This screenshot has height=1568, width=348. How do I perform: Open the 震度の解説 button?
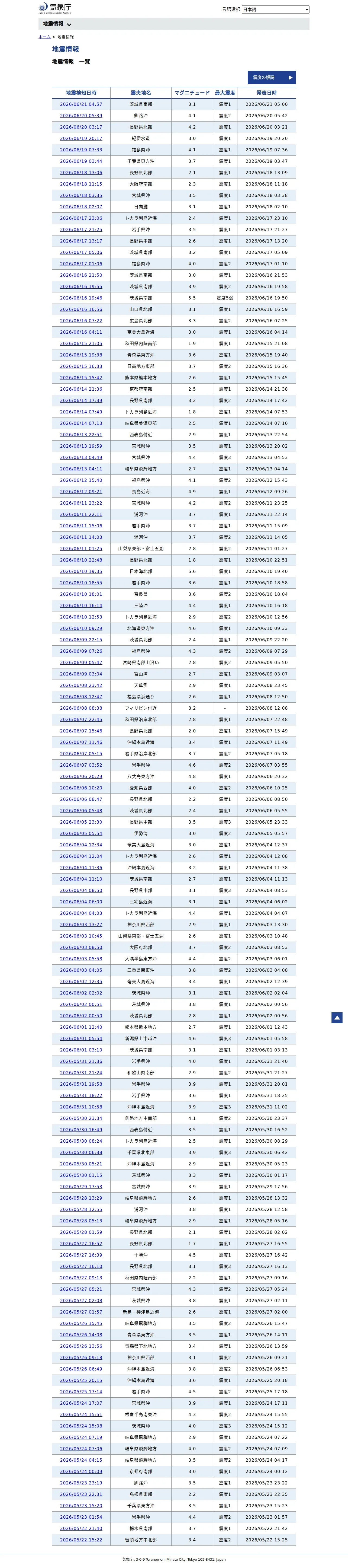[x=271, y=77]
